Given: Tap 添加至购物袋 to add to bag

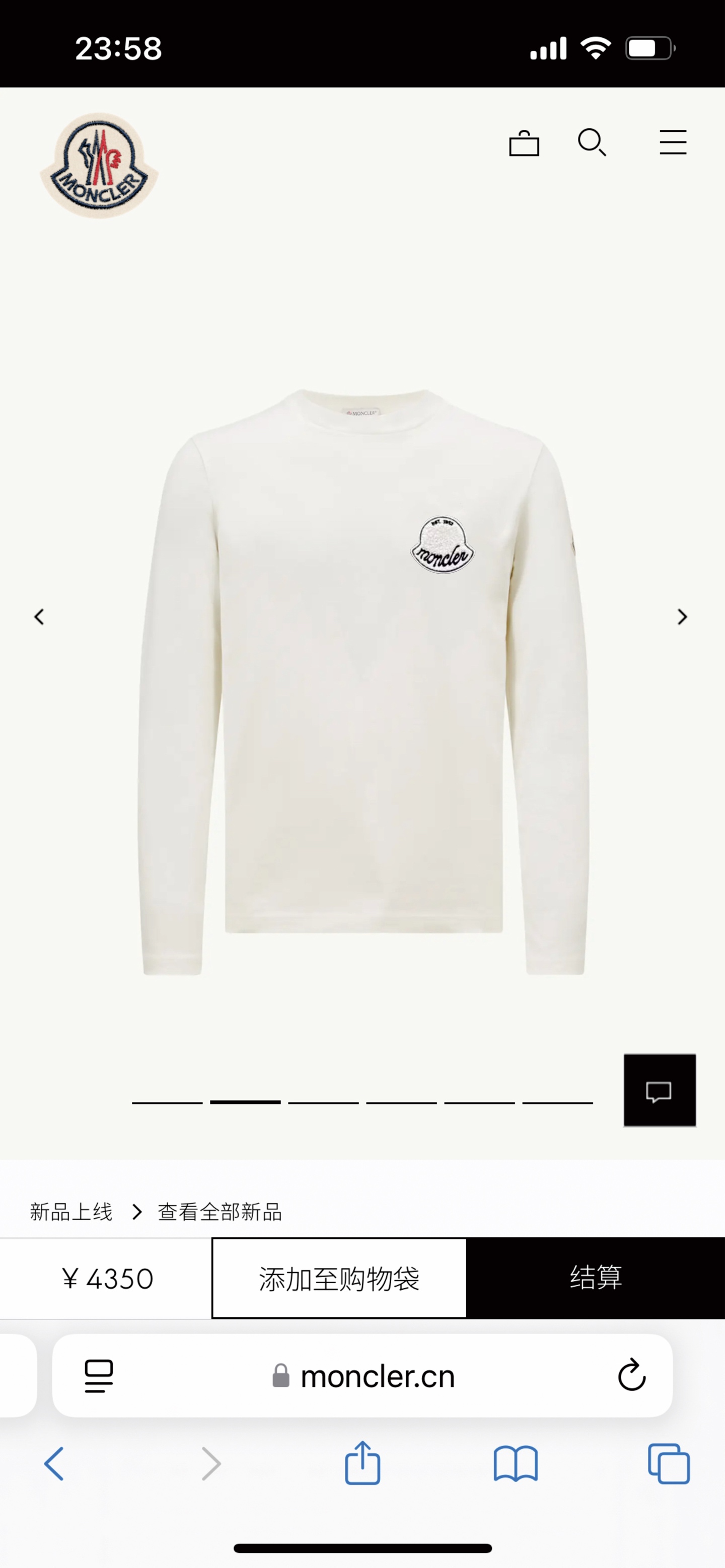Looking at the screenshot, I should (x=339, y=1278).
